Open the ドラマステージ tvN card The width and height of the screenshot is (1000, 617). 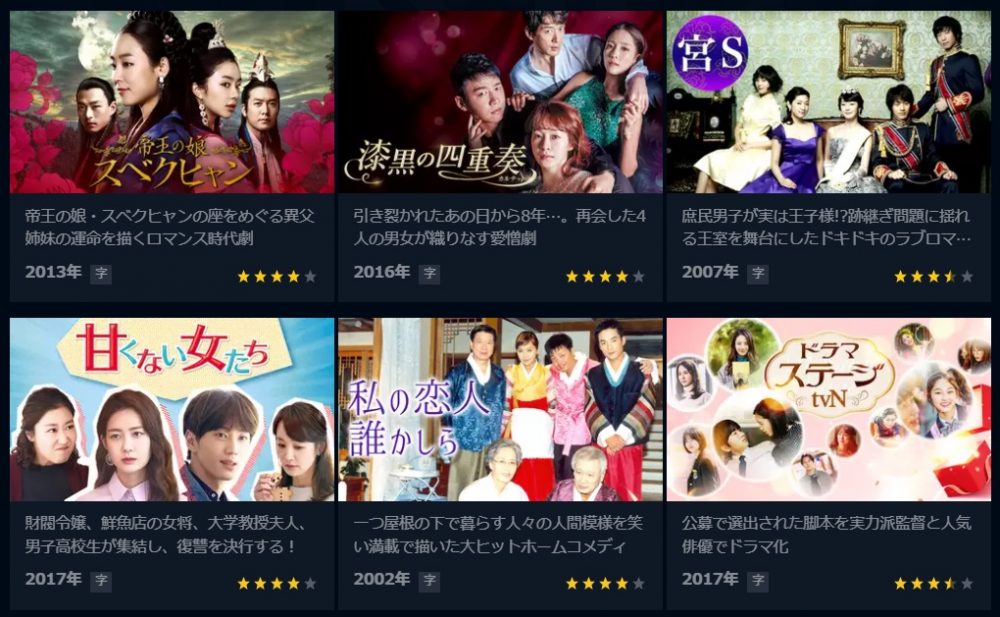(828, 410)
